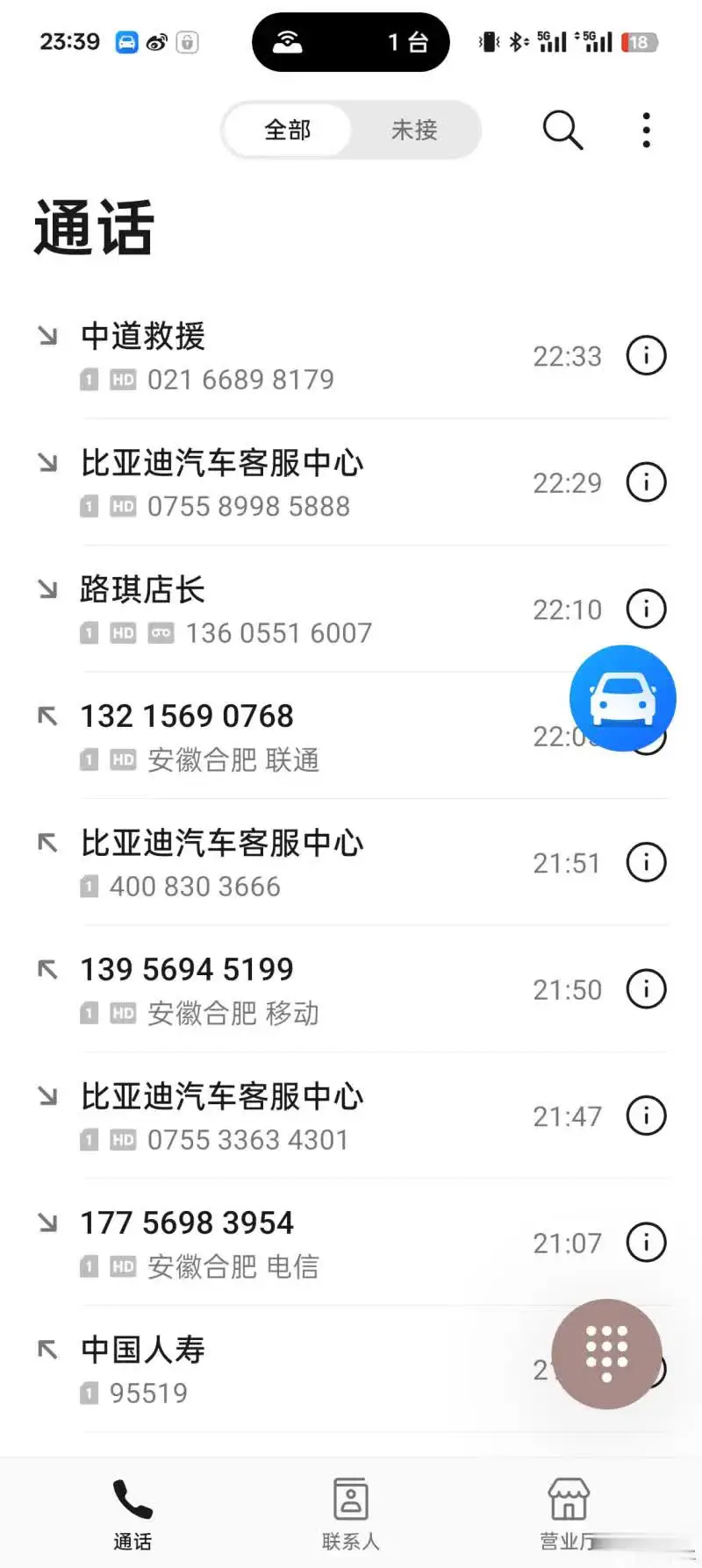Switch to the 未接 missed calls tab
The height and width of the screenshot is (1568, 702).
point(414,130)
